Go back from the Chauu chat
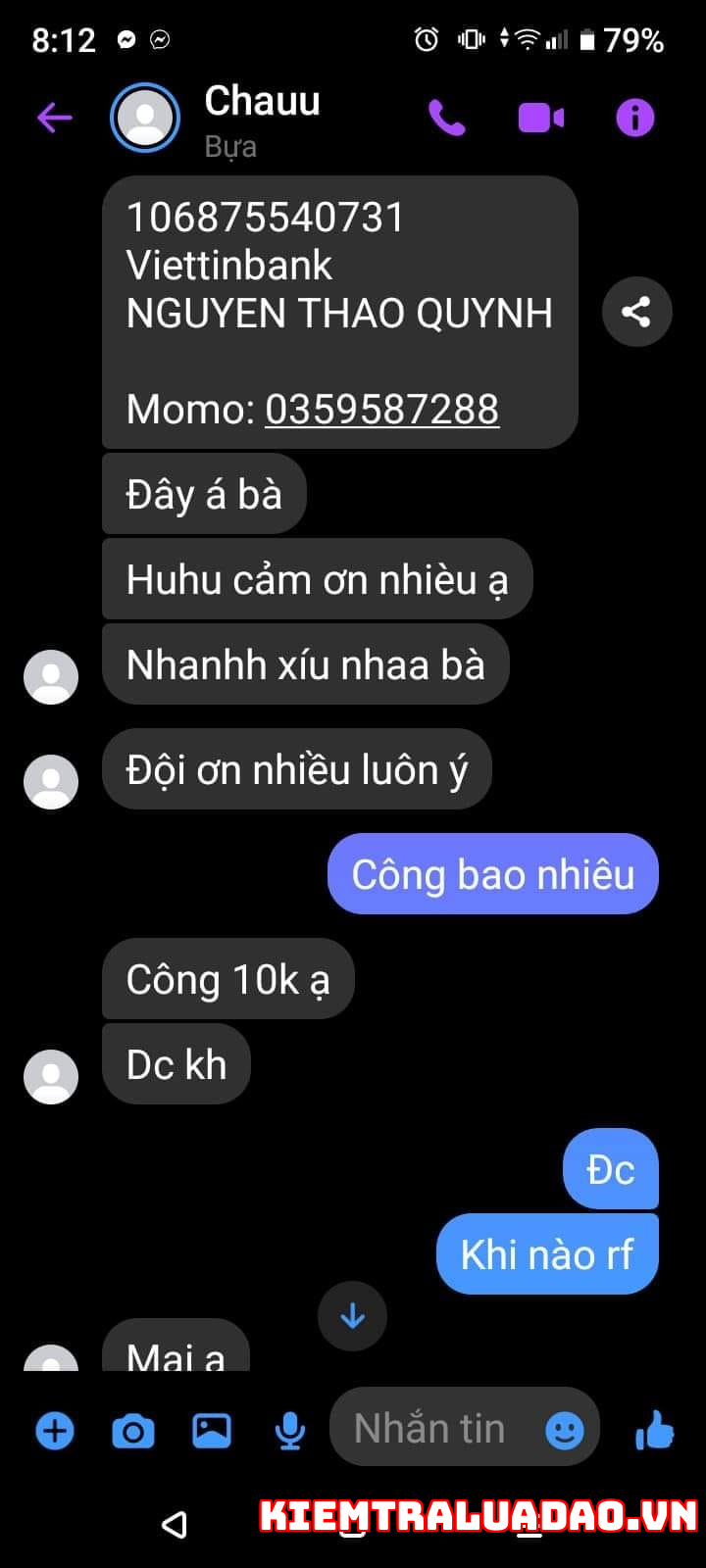This screenshot has height=1568, width=706. point(55,119)
